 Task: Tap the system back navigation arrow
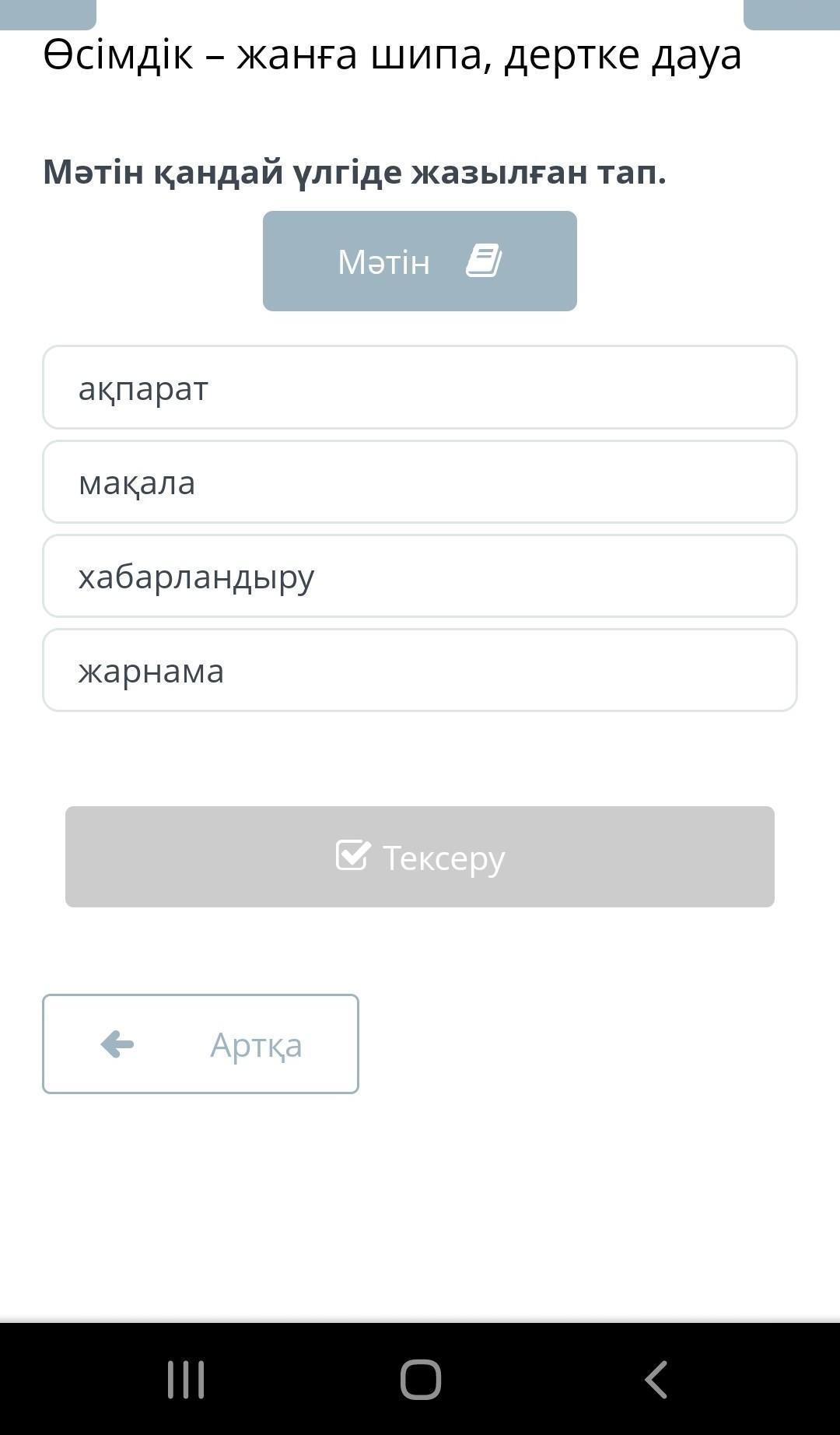click(656, 1380)
